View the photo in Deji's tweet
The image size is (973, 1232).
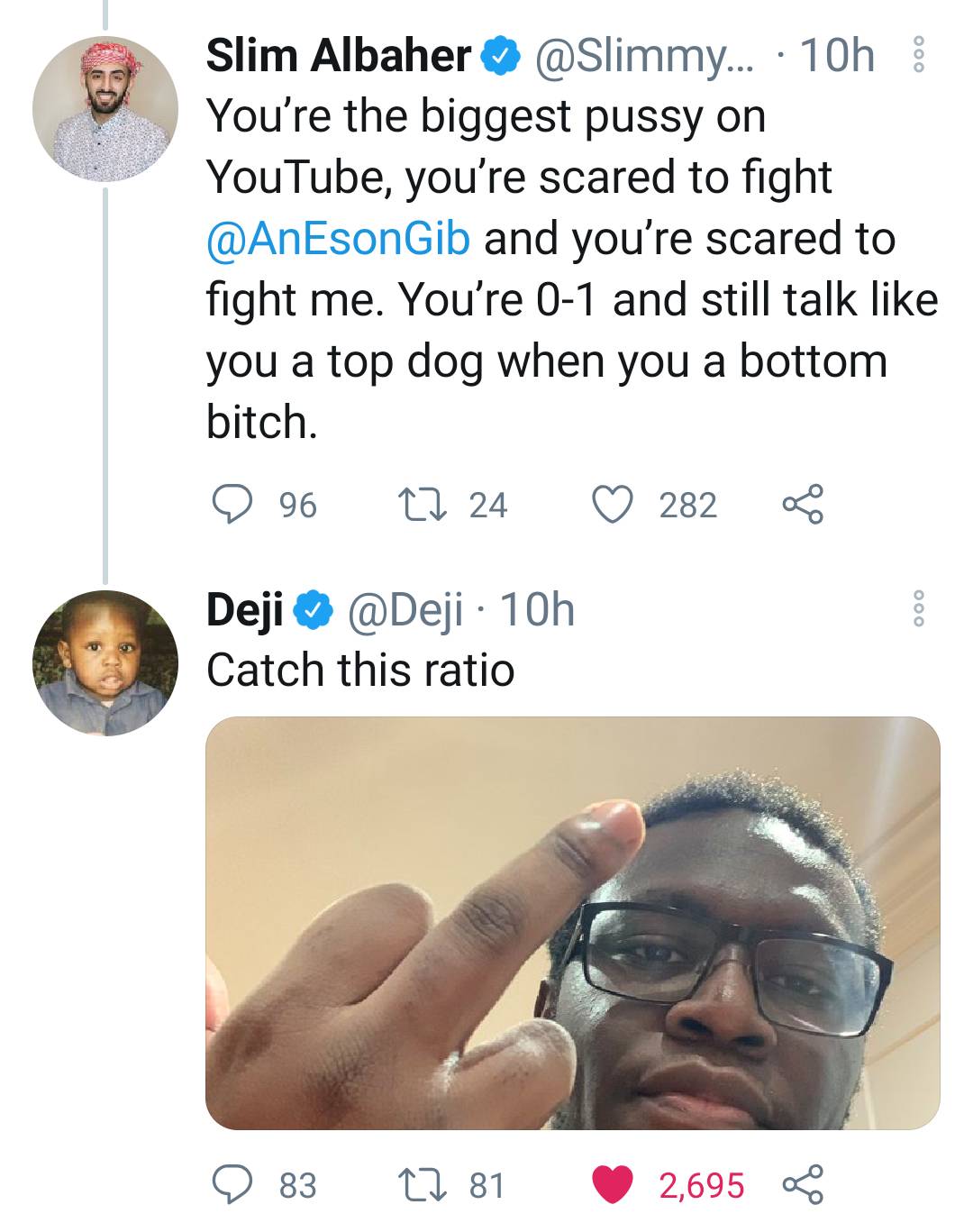pos(572,923)
